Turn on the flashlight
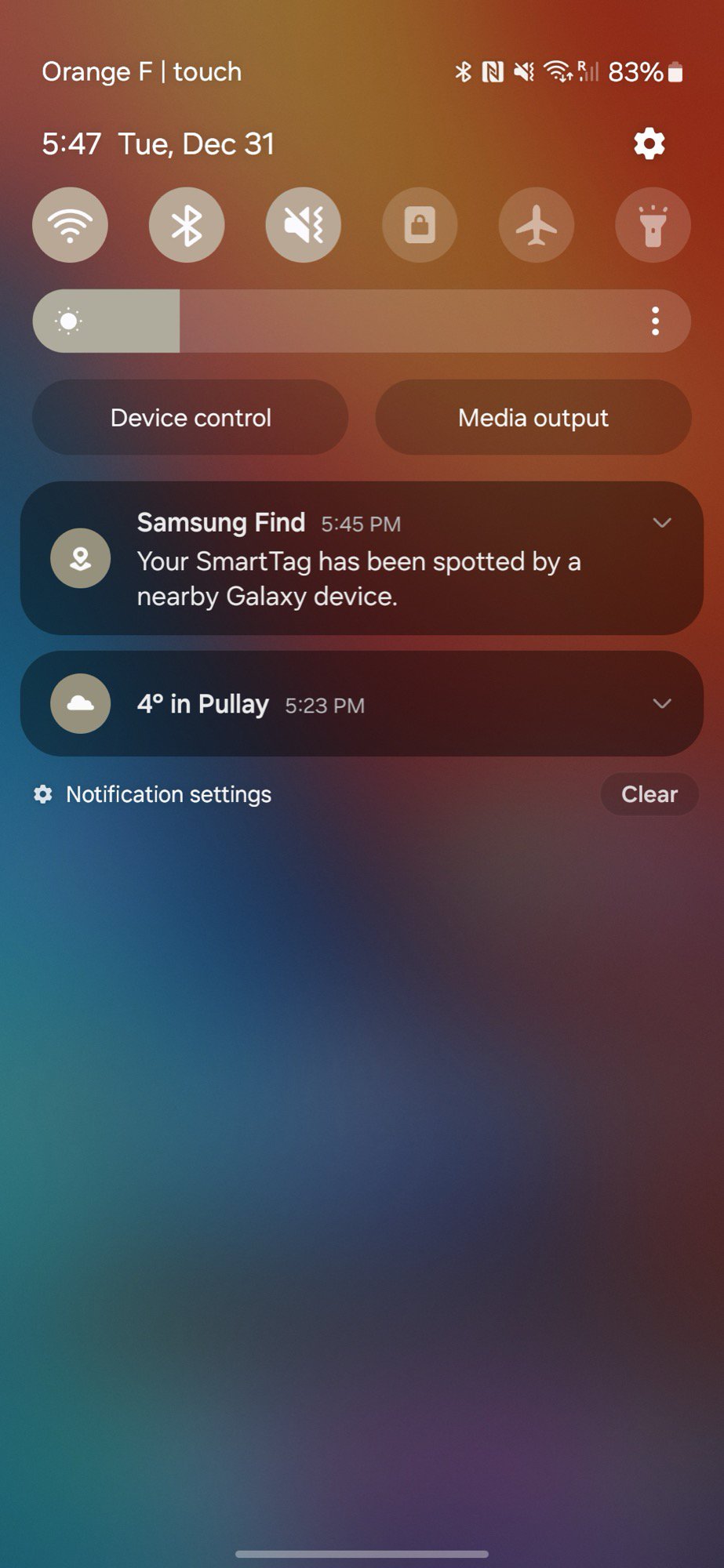 click(653, 225)
